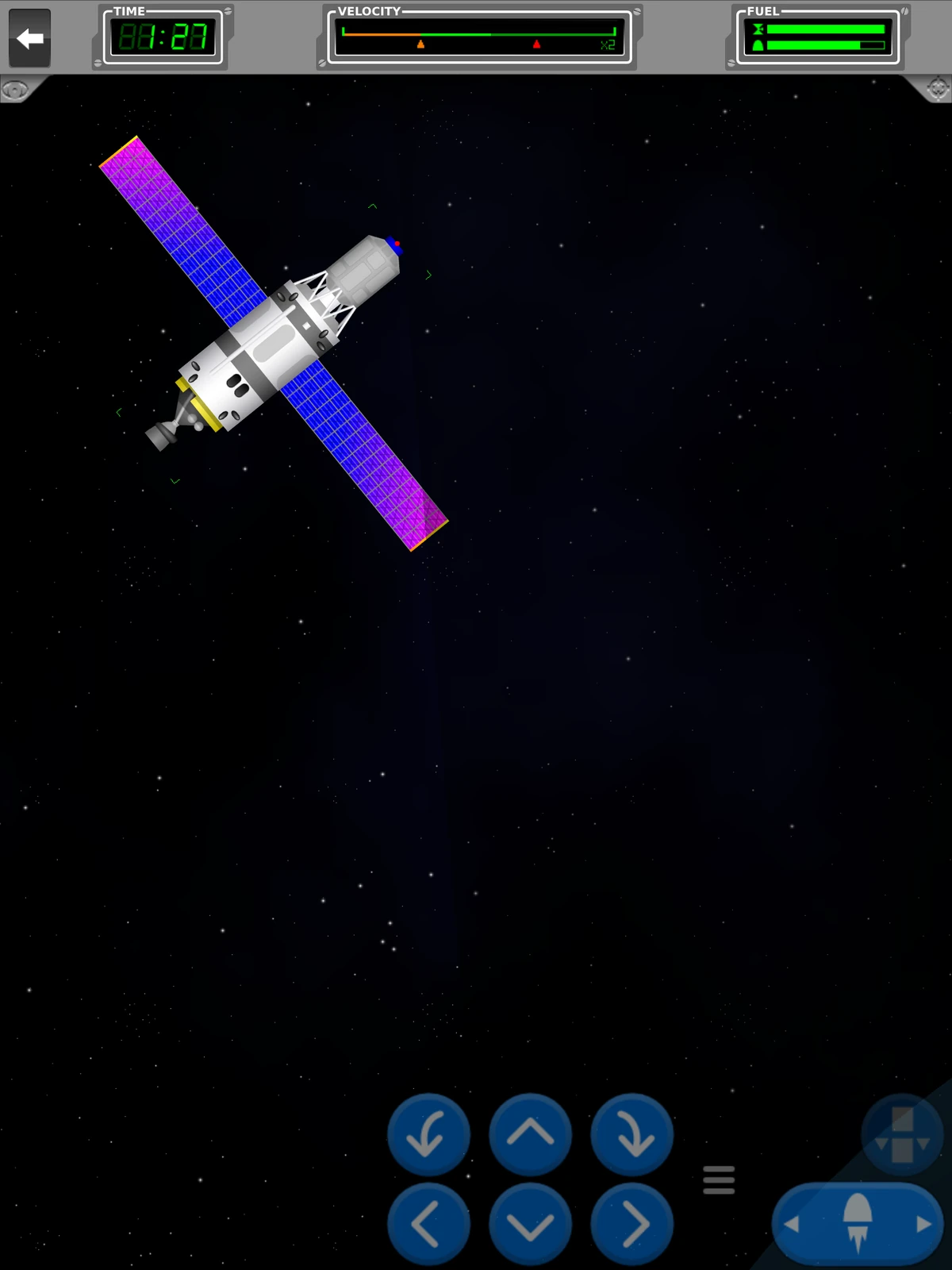The height and width of the screenshot is (1270, 952).
Task: Select the orbiting spacecraft with solar panels
Action: tap(278, 341)
